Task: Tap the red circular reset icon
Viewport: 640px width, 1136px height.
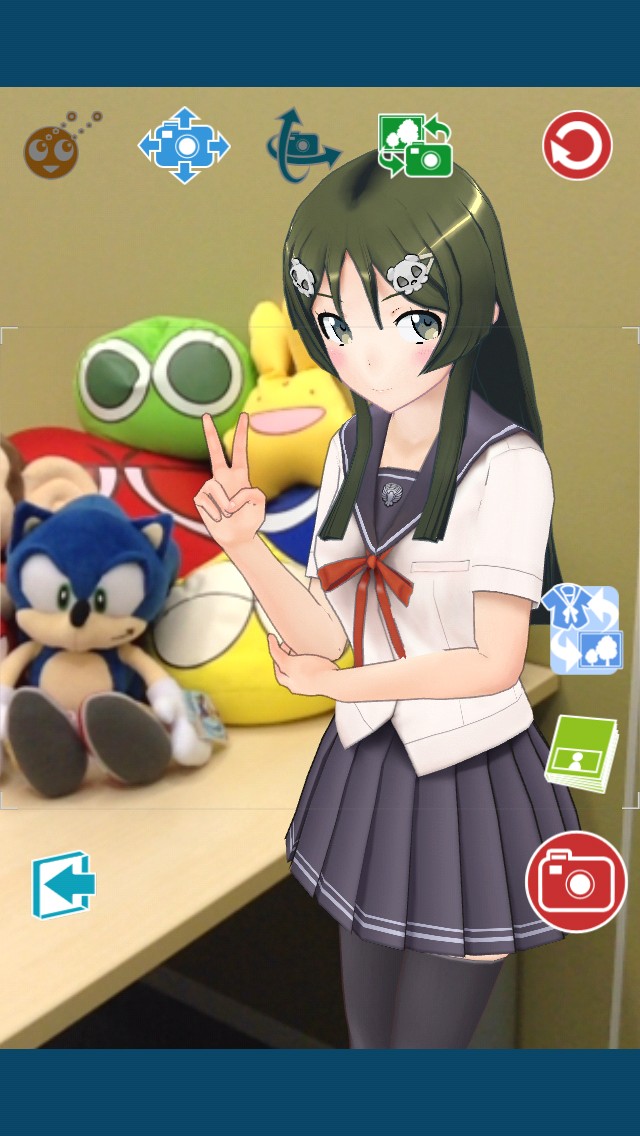Action: pyautogui.click(x=577, y=145)
